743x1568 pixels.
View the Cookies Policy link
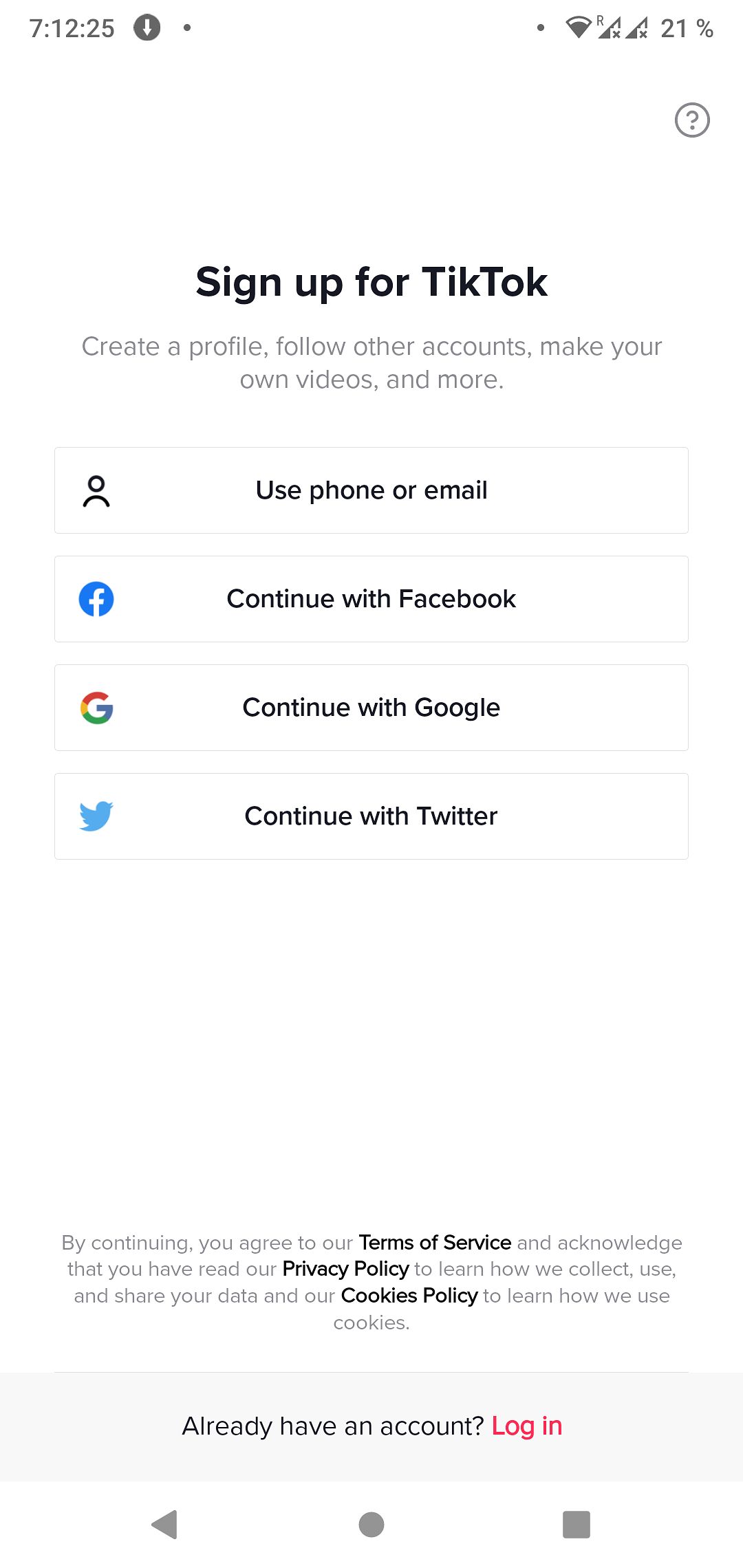click(x=409, y=1296)
